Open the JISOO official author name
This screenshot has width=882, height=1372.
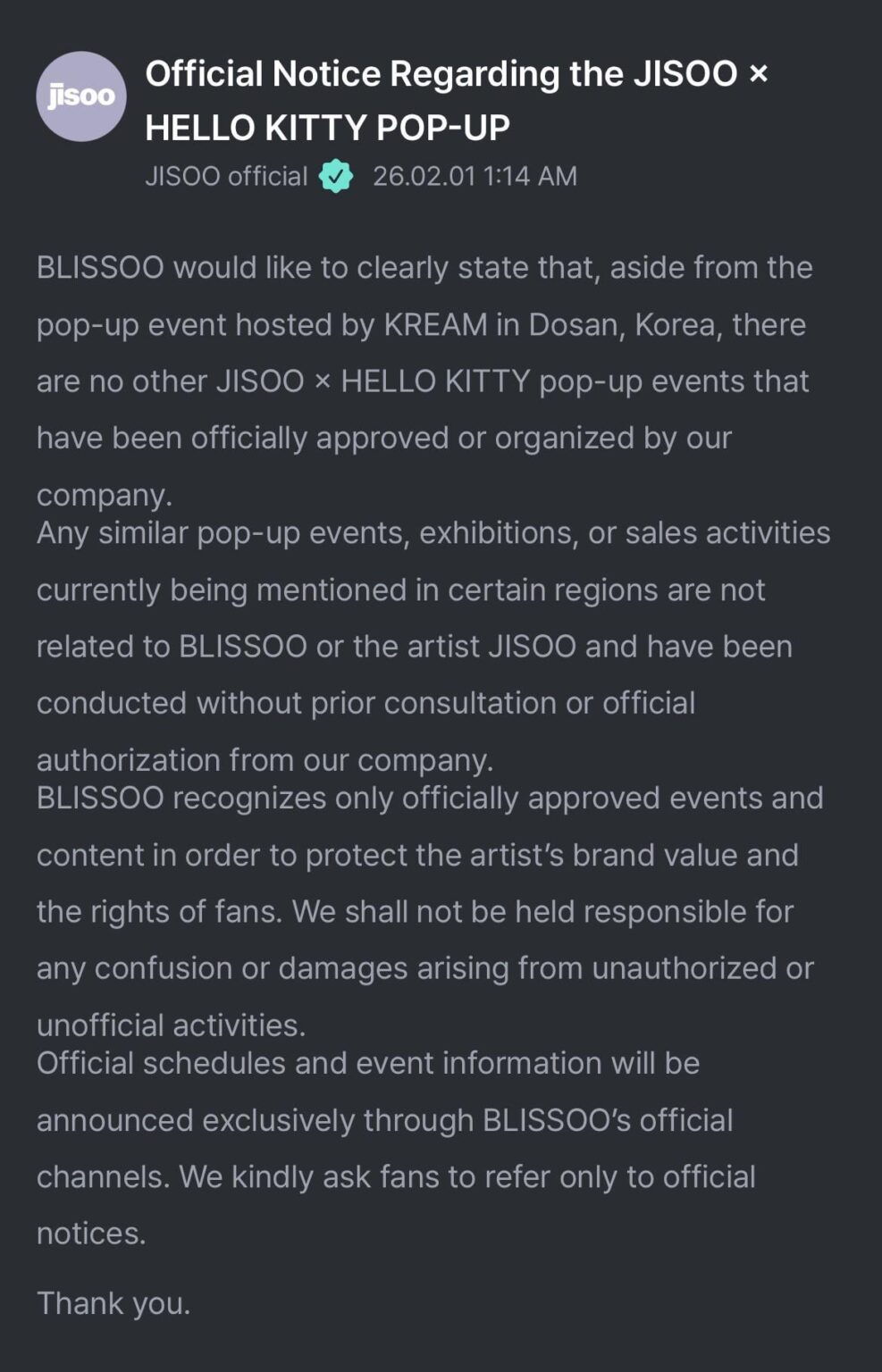(226, 176)
